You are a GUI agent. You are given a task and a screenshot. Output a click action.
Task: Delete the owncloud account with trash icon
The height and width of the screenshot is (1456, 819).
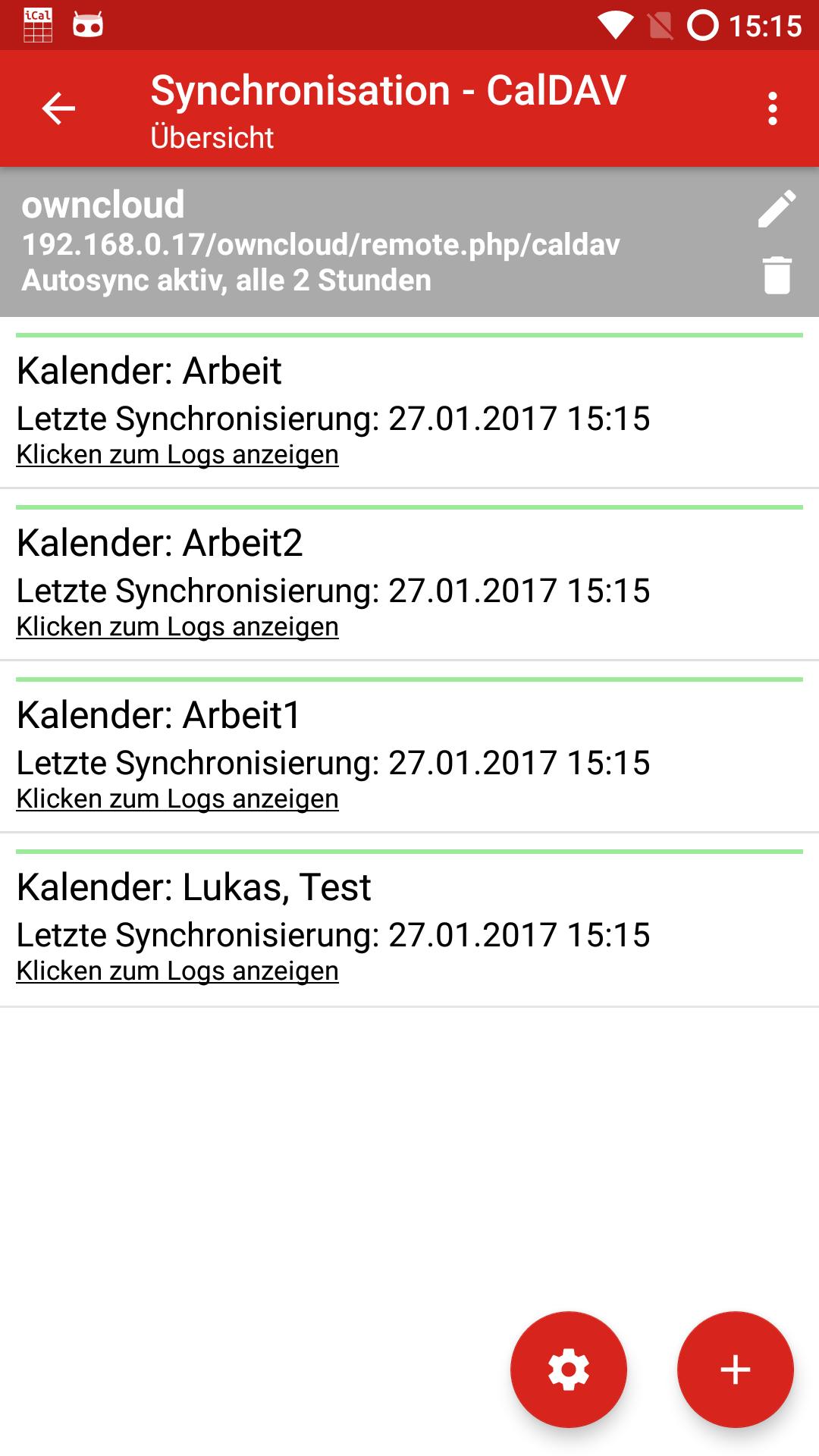pos(777,275)
